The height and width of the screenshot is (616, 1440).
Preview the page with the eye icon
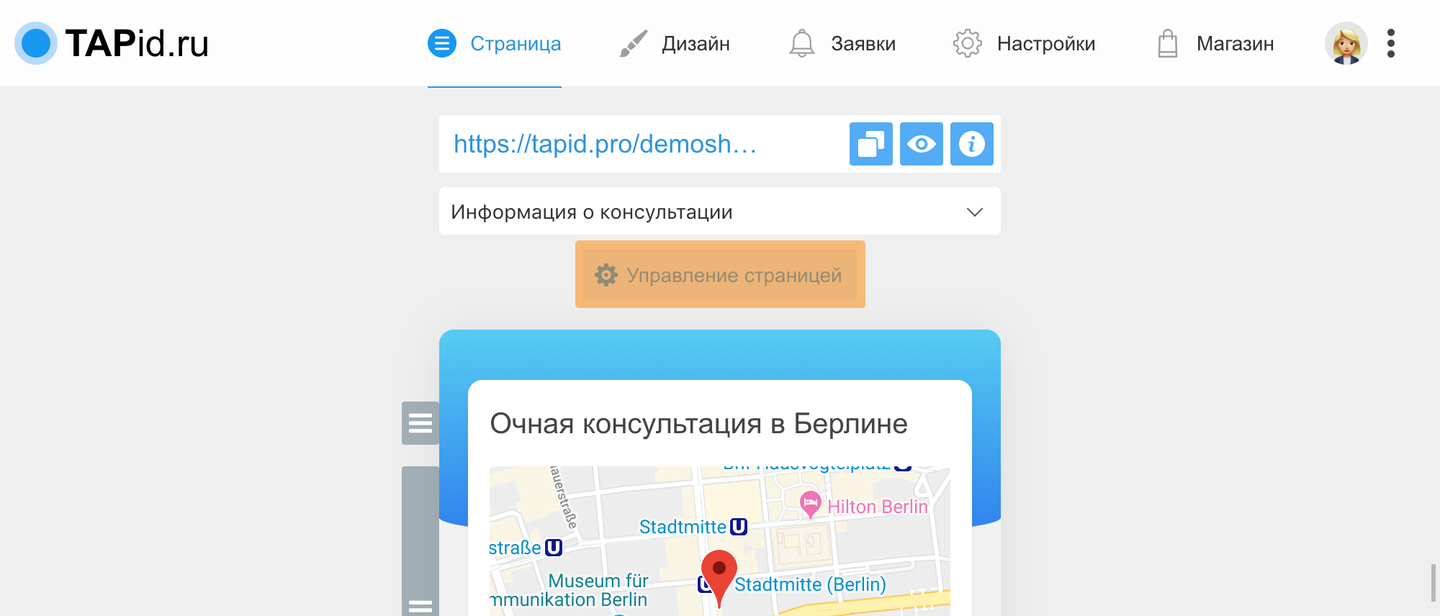(x=921, y=144)
